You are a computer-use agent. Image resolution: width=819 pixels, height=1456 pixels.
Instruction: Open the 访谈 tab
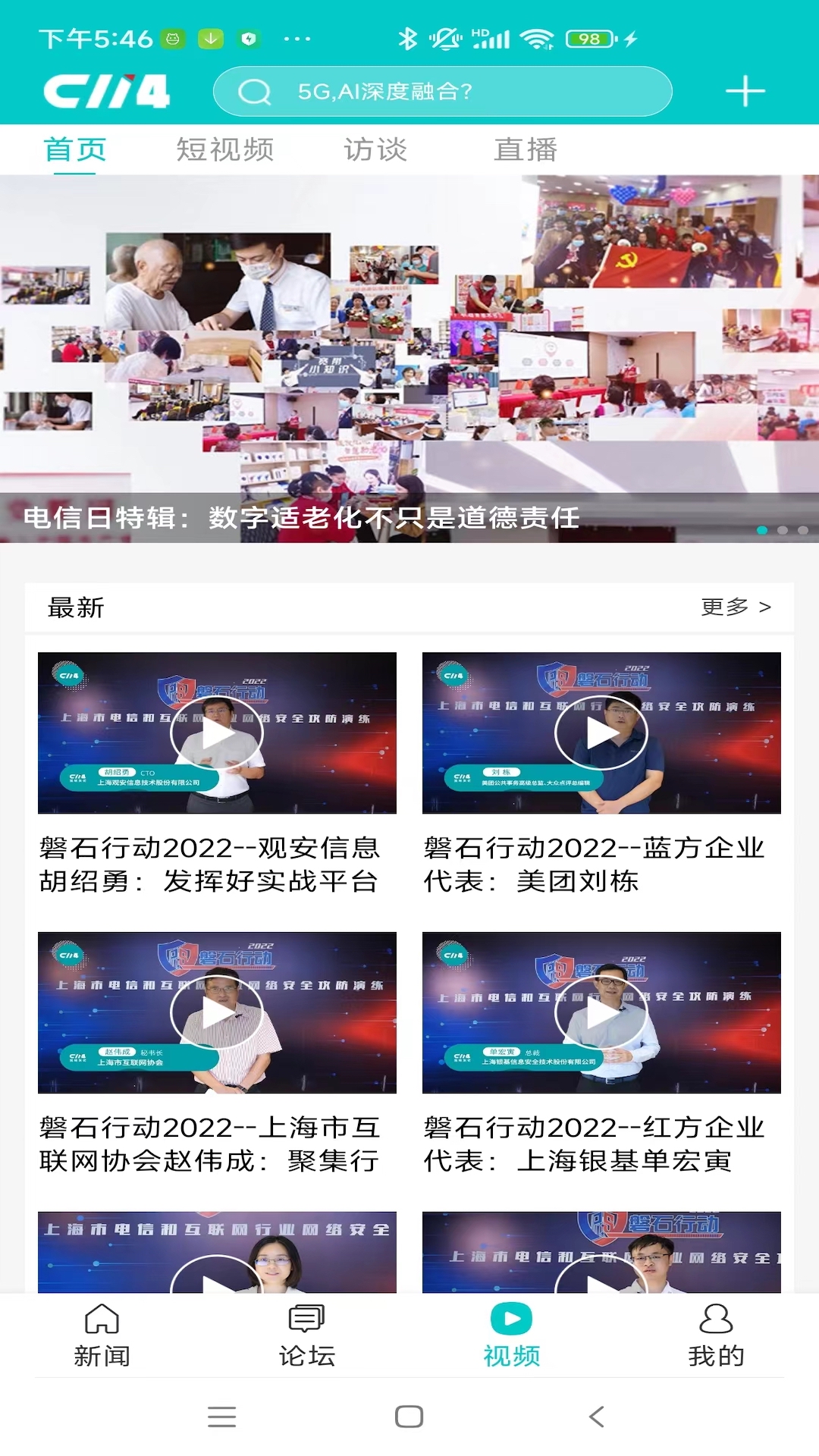[376, 149]
